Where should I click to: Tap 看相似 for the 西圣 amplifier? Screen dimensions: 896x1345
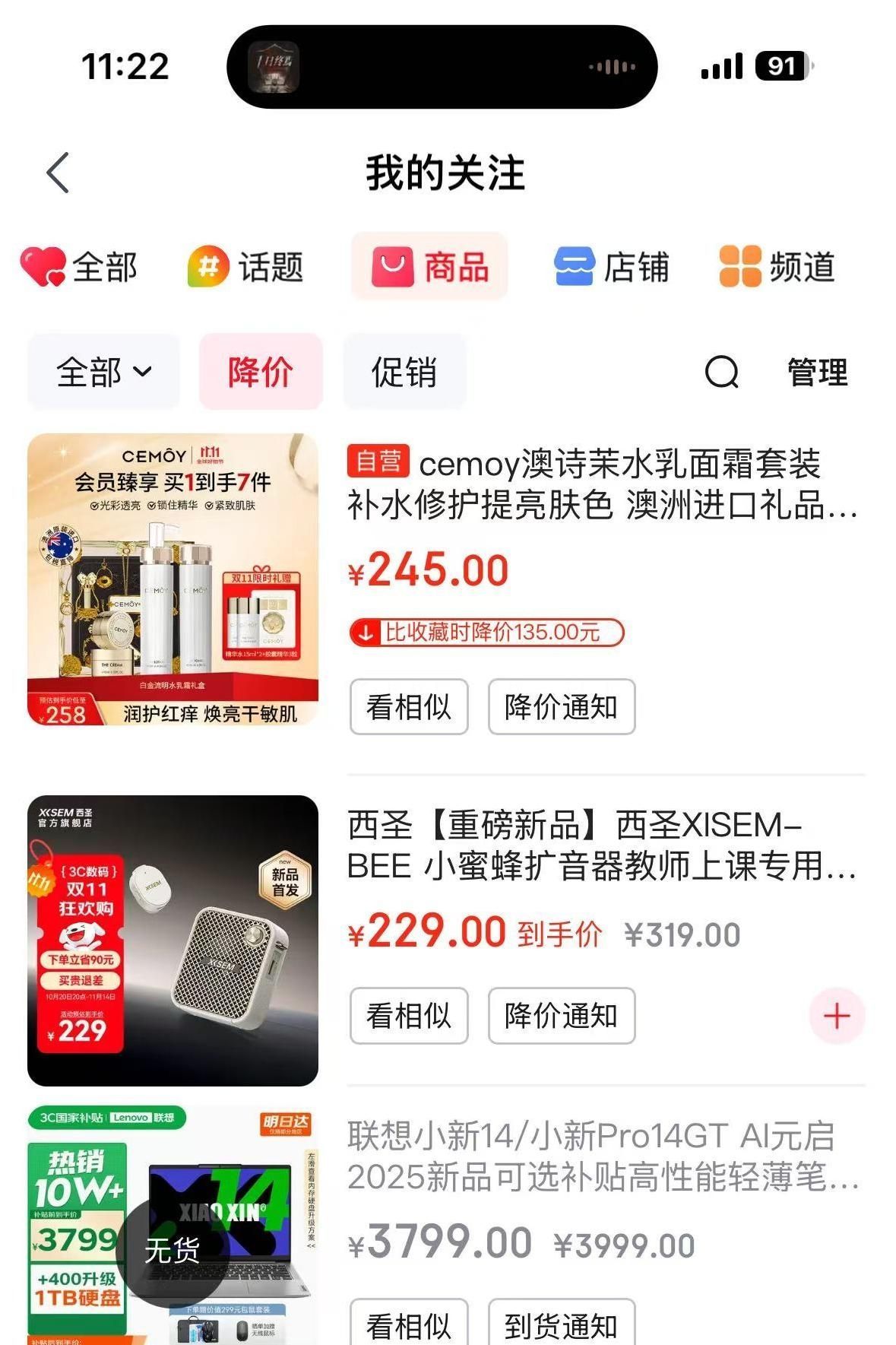coord(409,1016)
